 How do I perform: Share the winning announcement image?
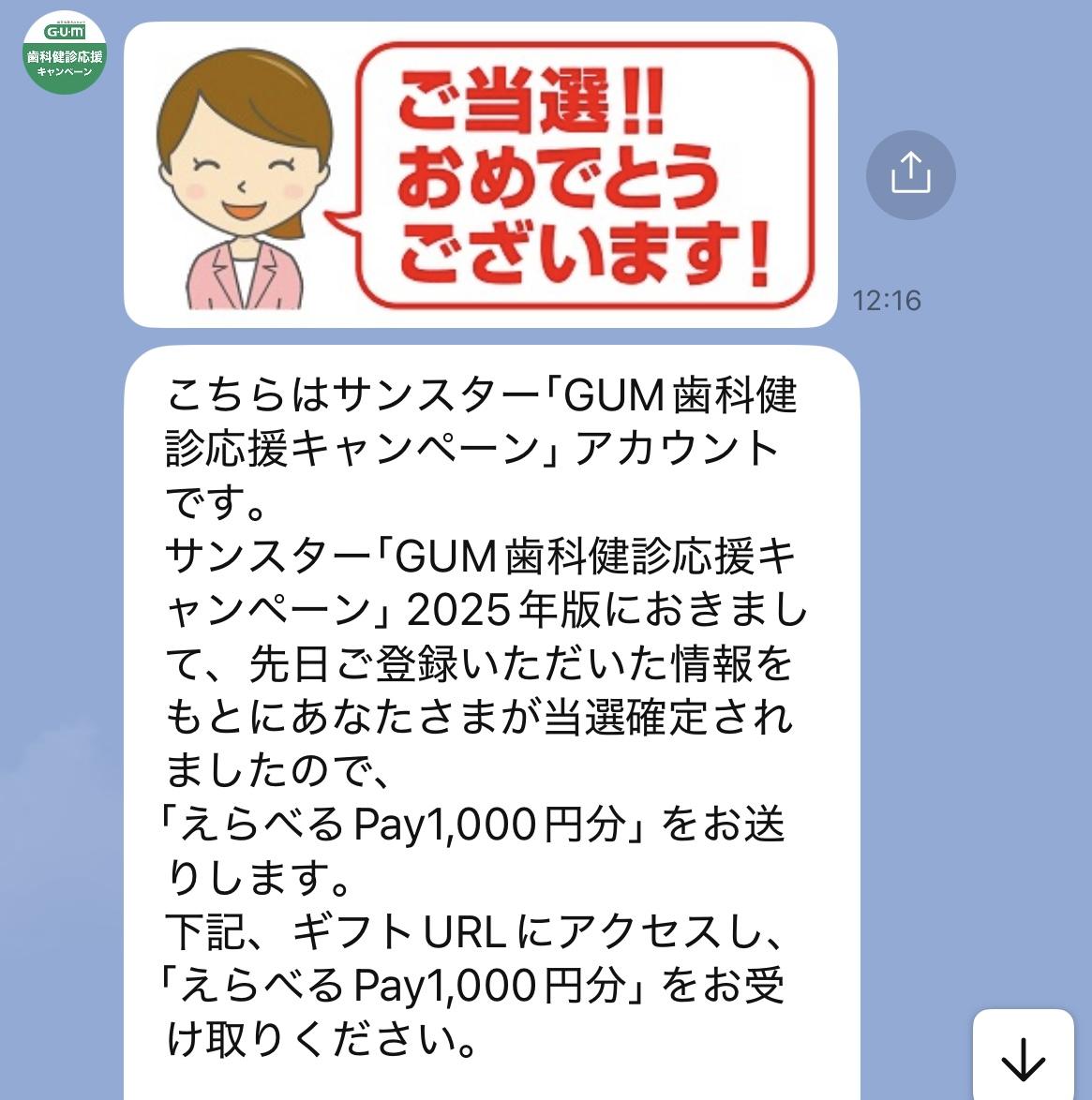pos(909,175)
